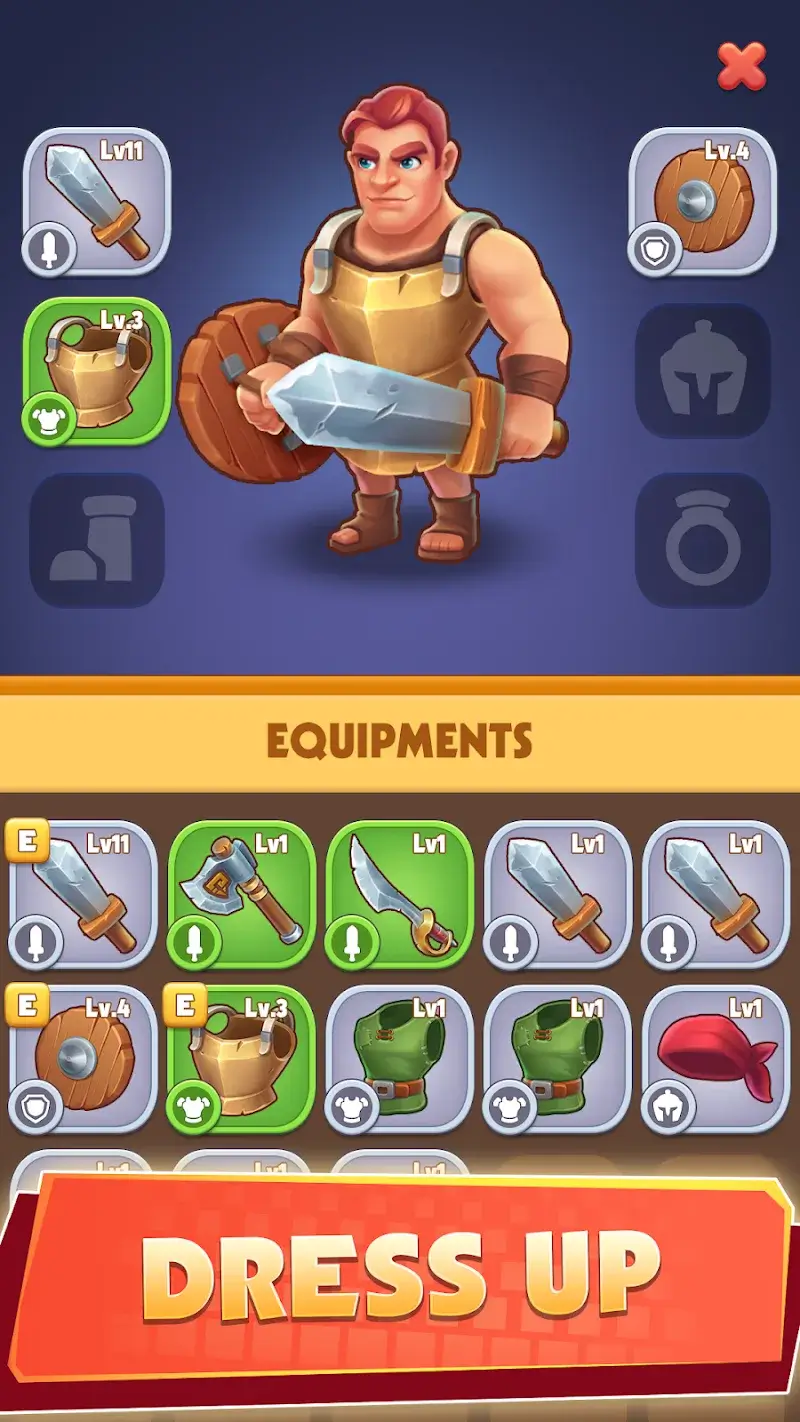Select the E-marked Lv.3 golden armor in list

coord(241,1060)
